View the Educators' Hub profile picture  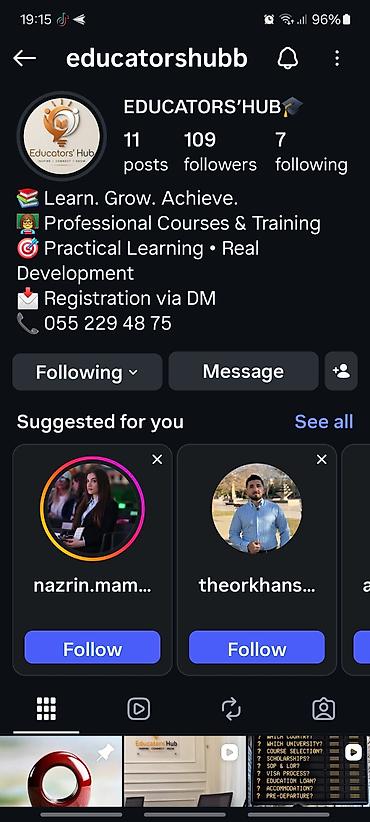coord(62,137)
